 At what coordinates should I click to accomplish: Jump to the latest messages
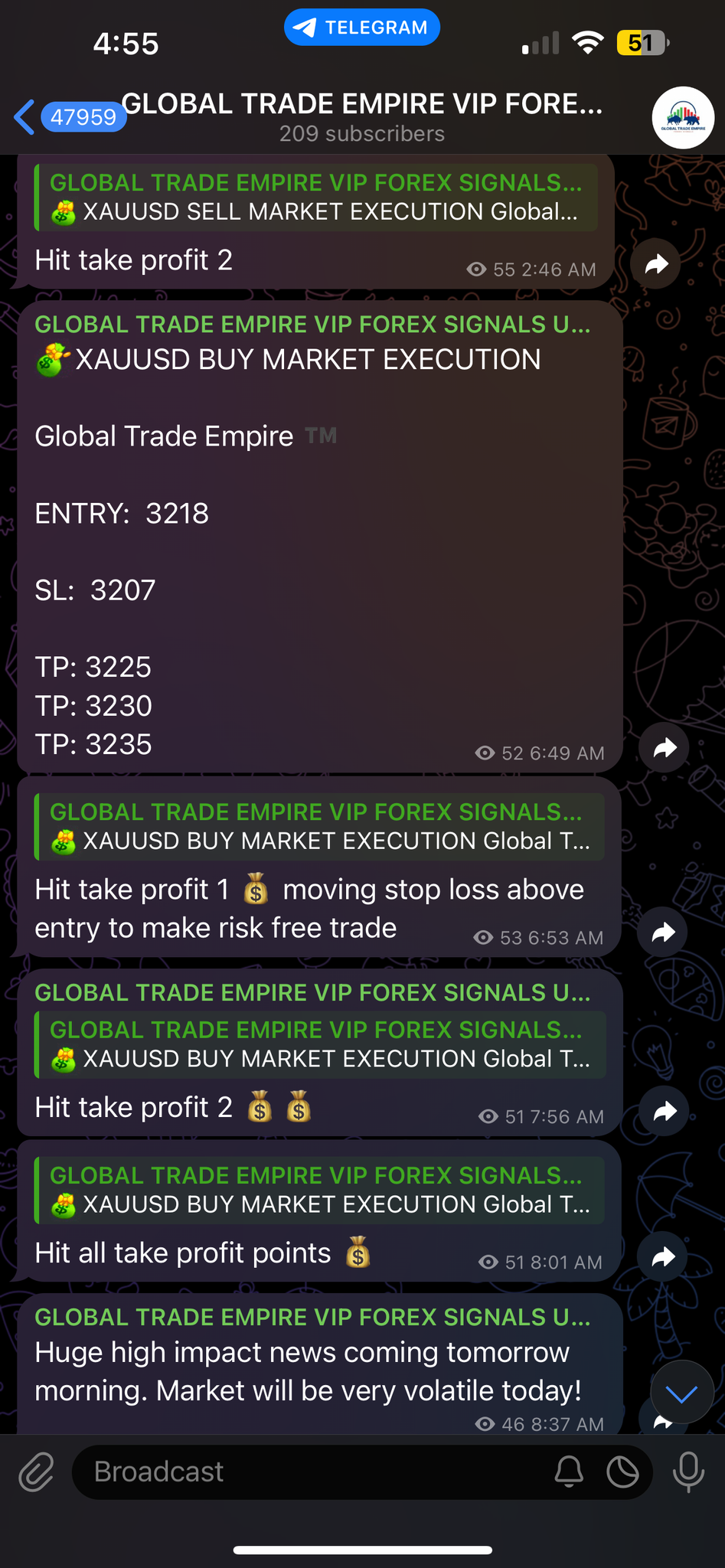(681, 1393)
